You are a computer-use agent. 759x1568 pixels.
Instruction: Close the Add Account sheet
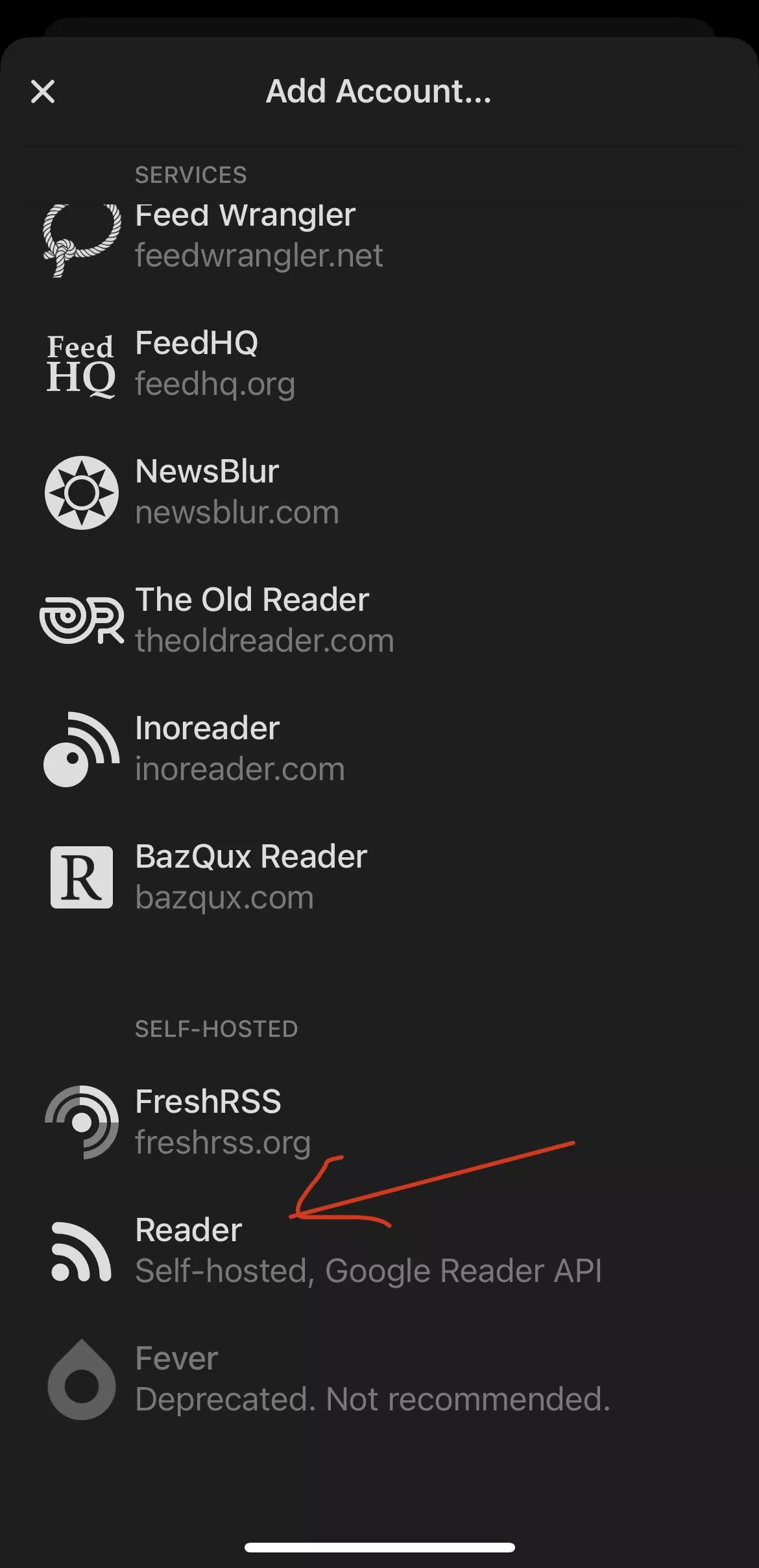(43, 91)
